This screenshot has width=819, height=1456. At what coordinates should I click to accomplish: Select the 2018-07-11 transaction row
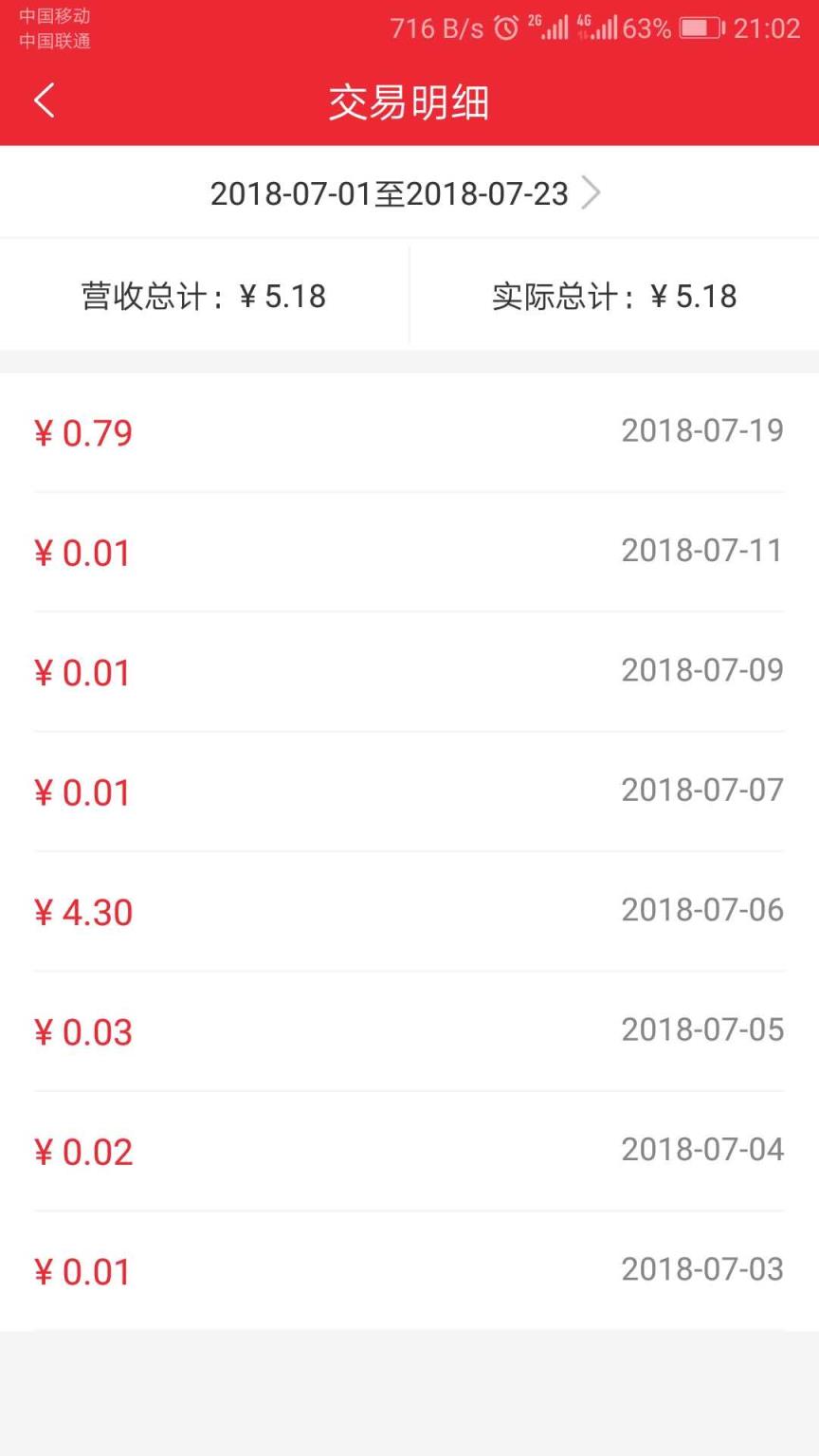coord(409,552)
